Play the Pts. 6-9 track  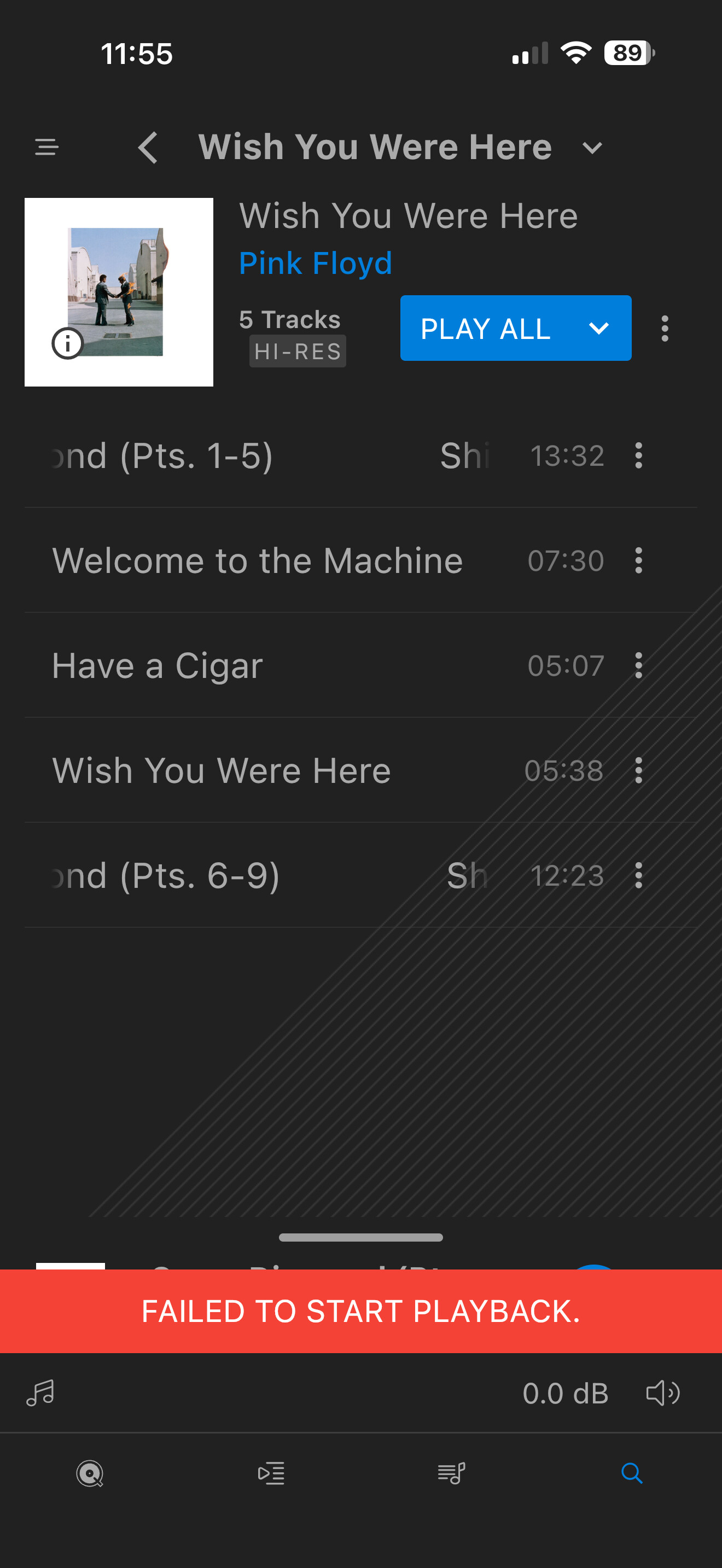pyautogui.click(x=243, y=875)
